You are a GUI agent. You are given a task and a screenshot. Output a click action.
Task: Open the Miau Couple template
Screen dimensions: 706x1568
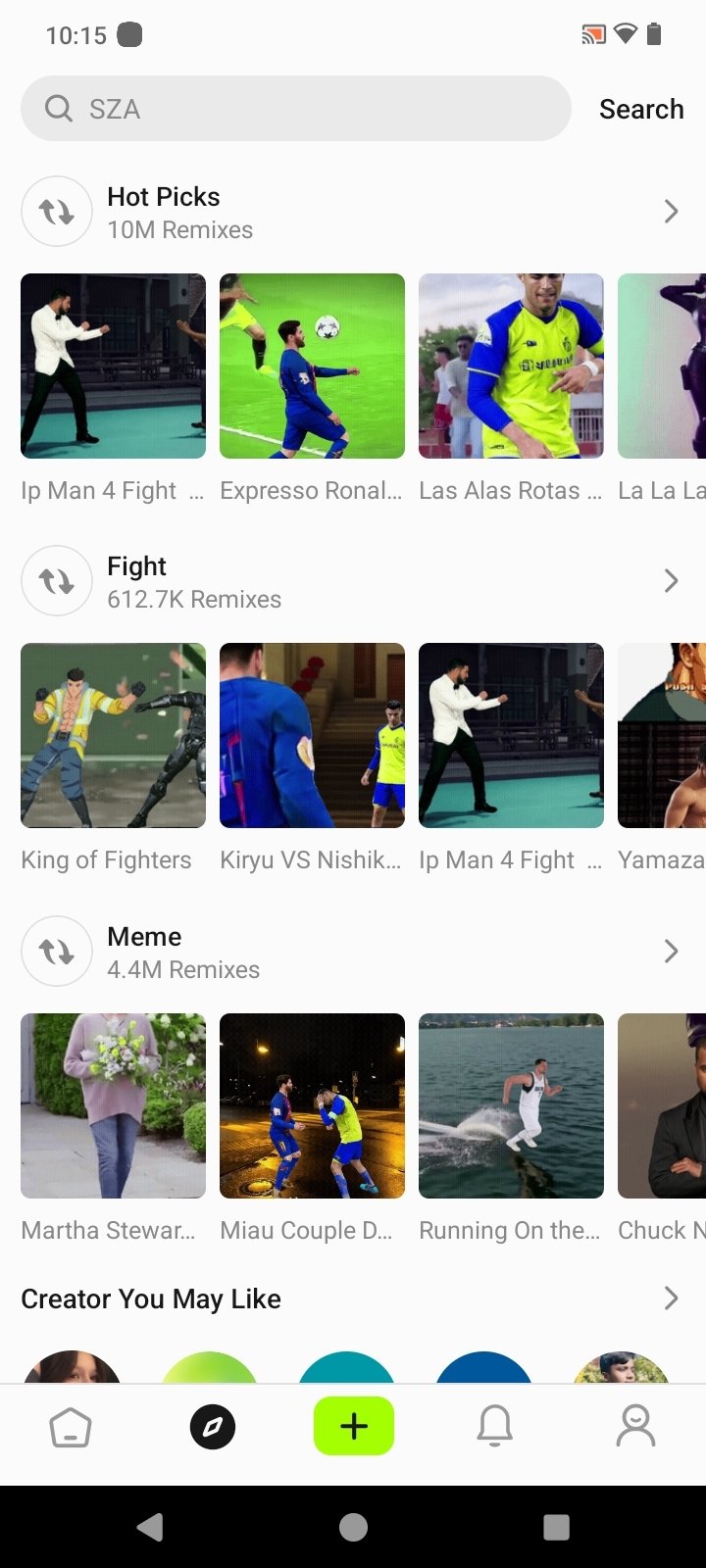coord(312,1105)
